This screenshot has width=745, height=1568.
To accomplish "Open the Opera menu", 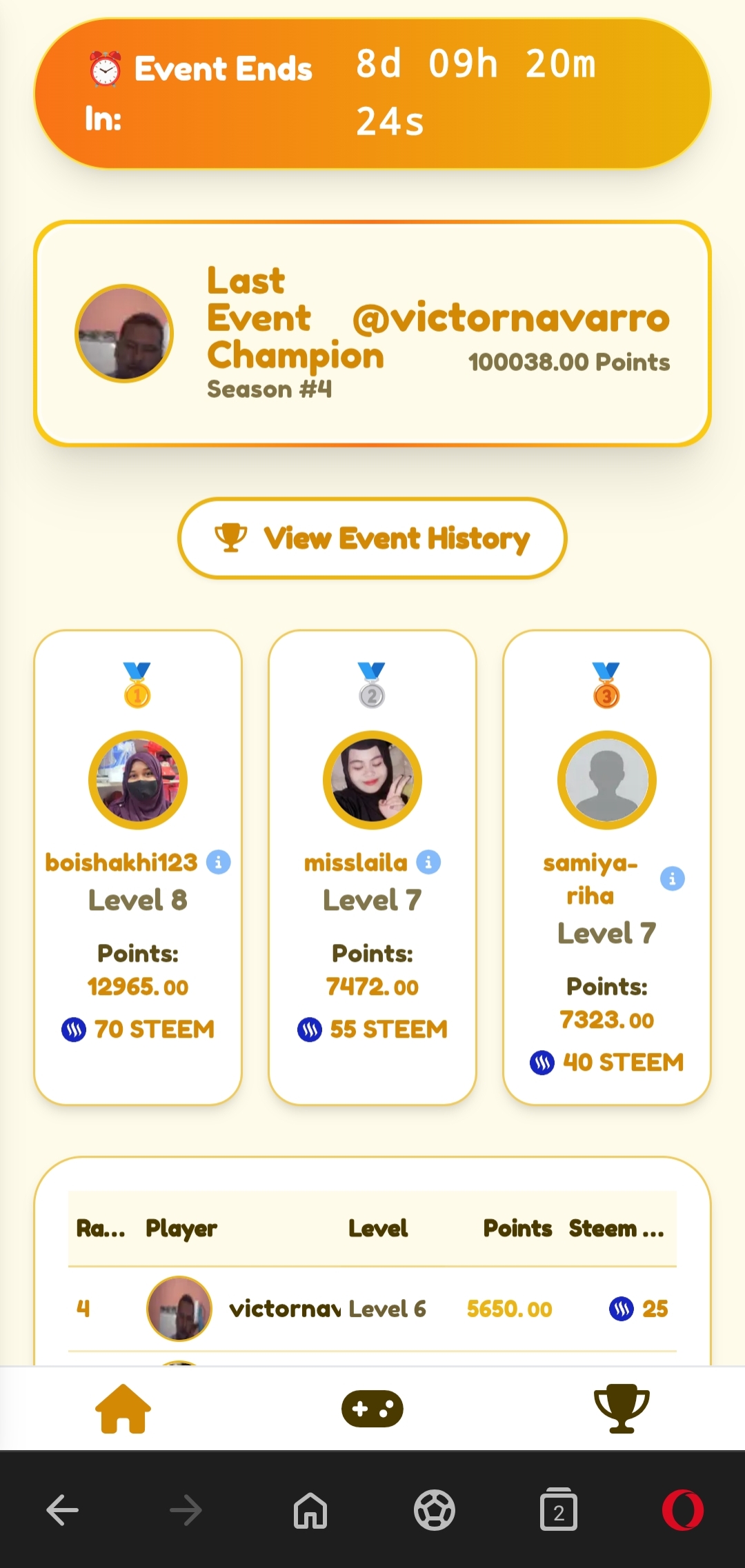I will [683, 1511].
